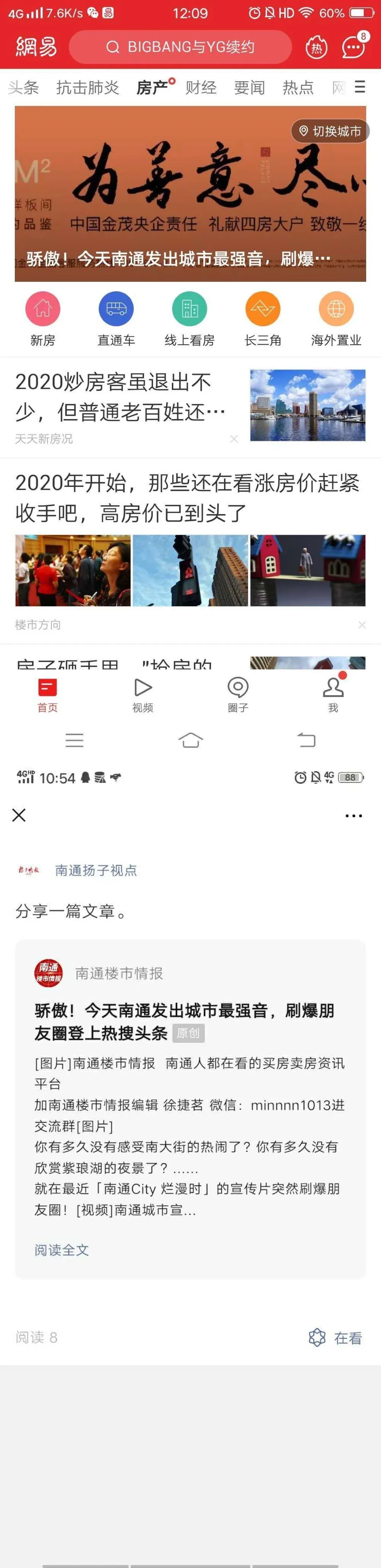Screen dimensions: 381x1568
Task: Open the hot list 热 icon
Action: point(316,48)
